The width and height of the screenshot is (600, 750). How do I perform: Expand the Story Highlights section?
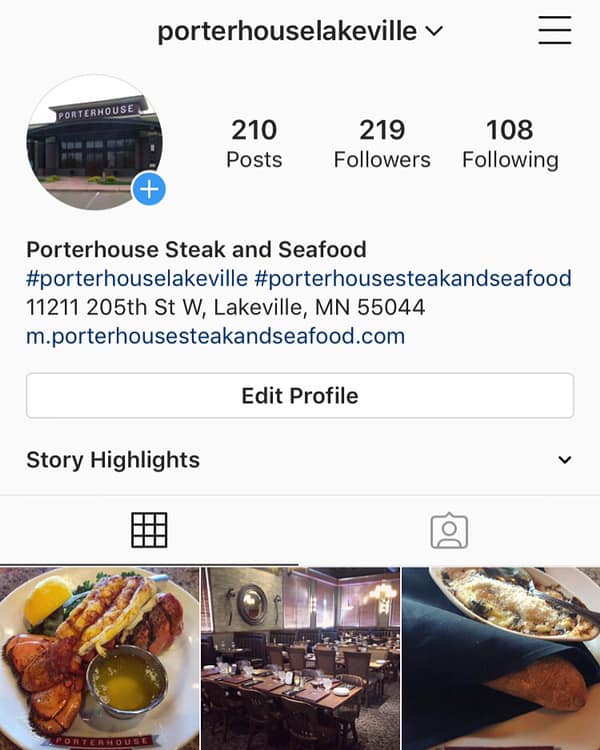pos(565,460)
